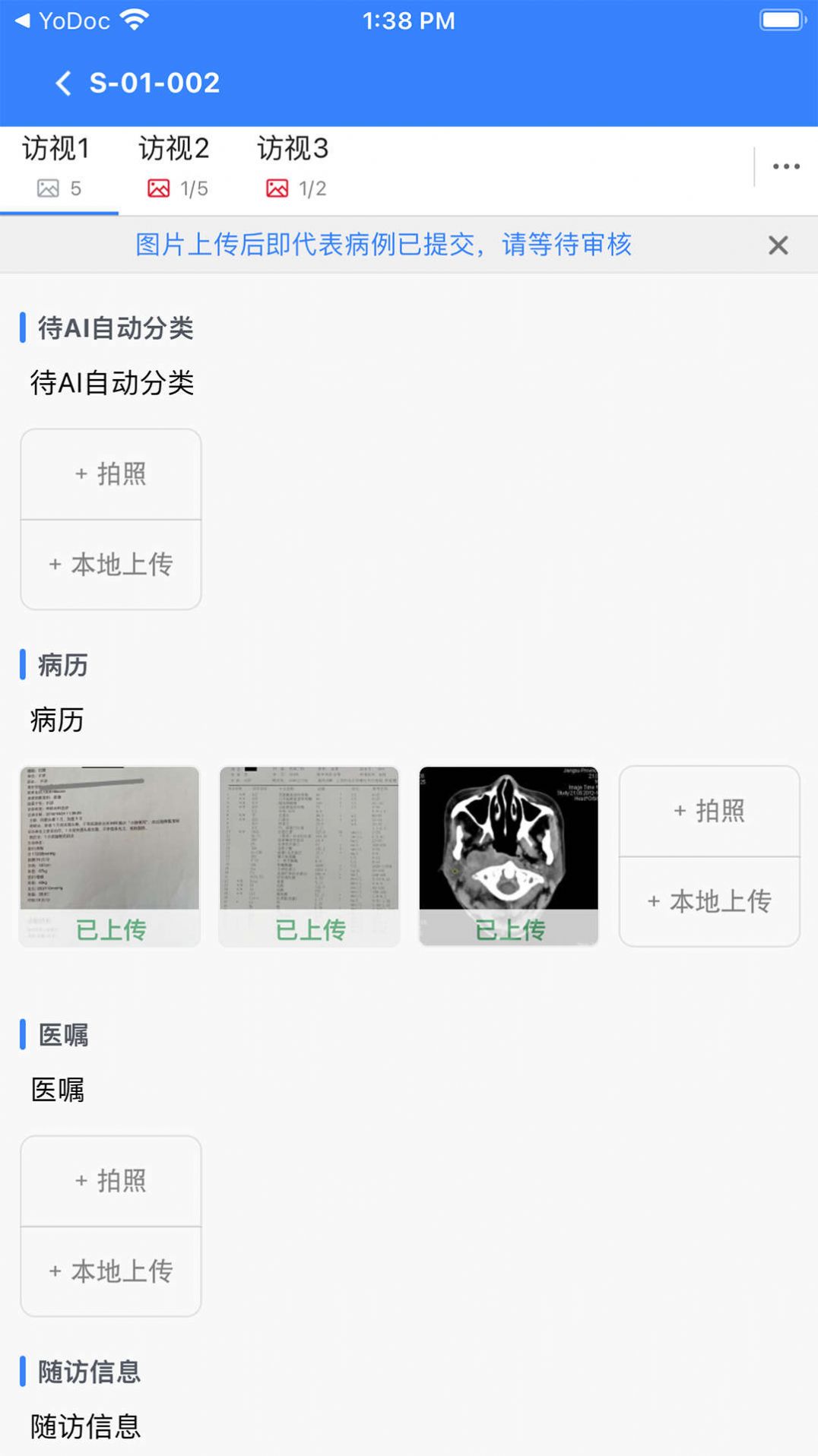The width and height of the screenshot is (818, 1456).
Task: Tap +拍照 in the 待AI自动分类 section
Action: pyautogui.click(x=110, y=473)
